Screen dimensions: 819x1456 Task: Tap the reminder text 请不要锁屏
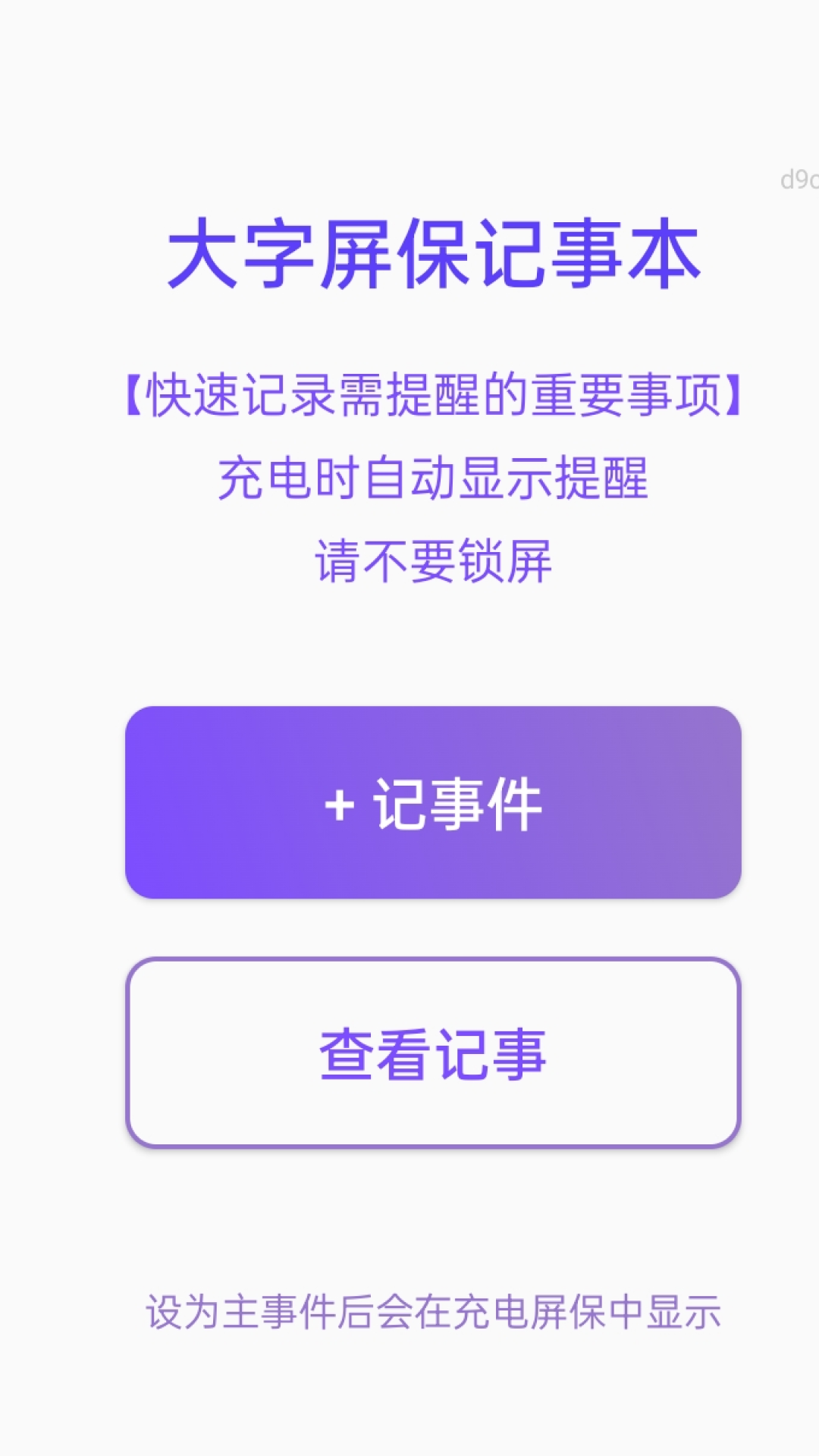pyautogui.click(x=433, y=561)
